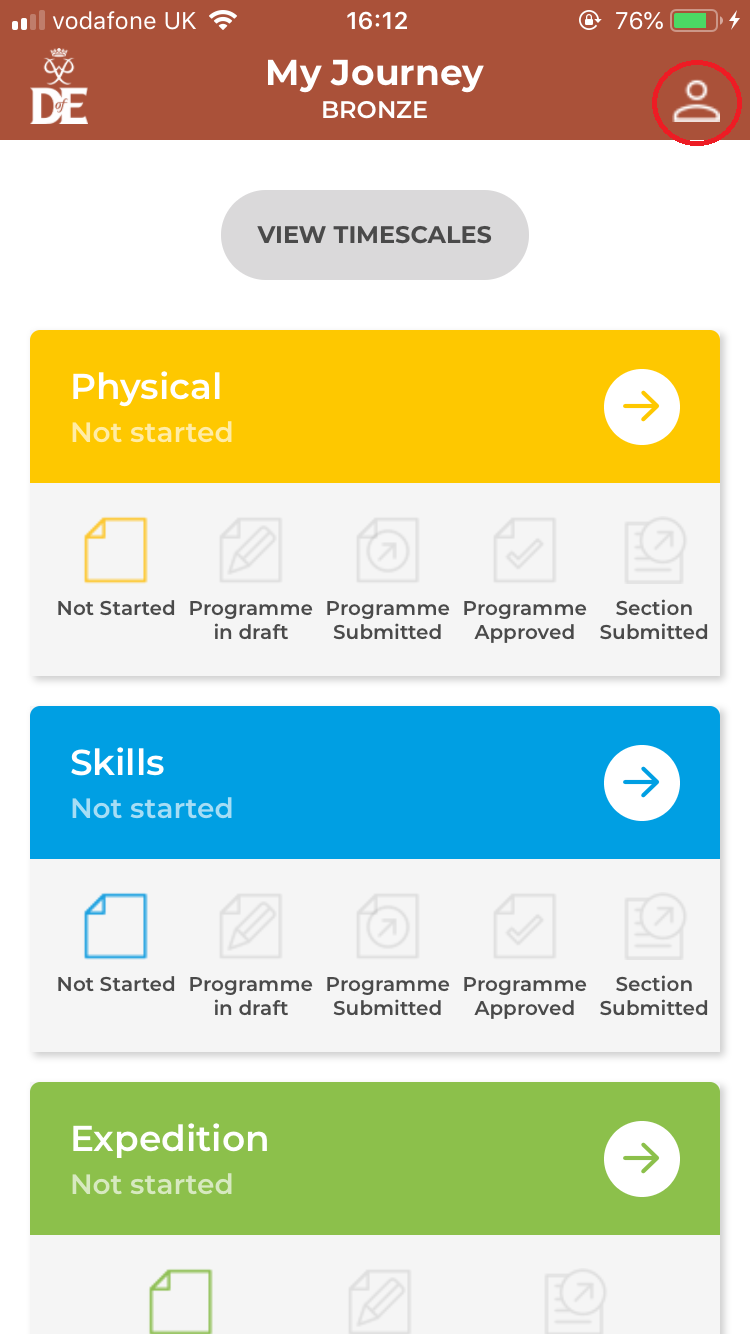The height and width of the screenshot is (1334, 750).
Task: Click the Not Started icon under Expedition
Action: (180, 1300)
